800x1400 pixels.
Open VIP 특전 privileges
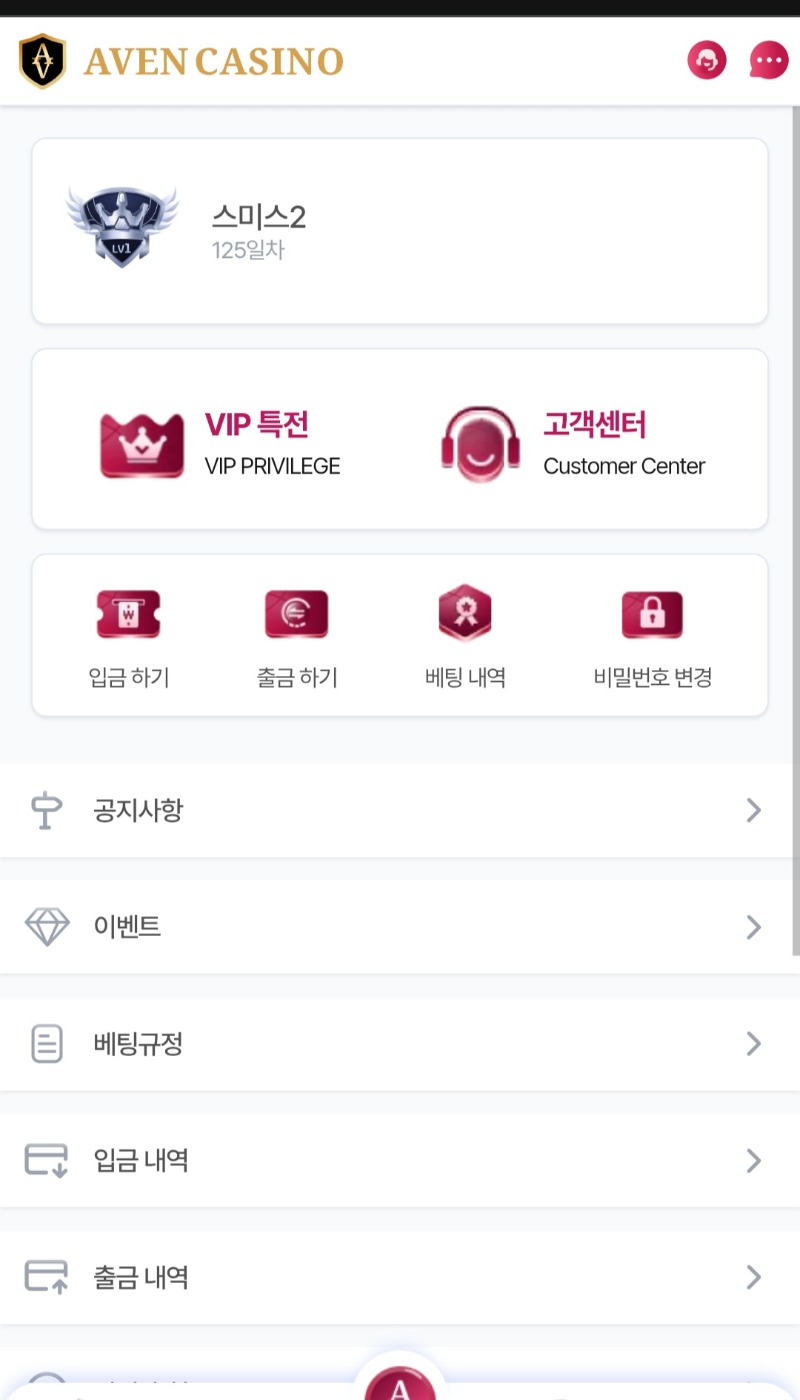(x=222, y=442)
